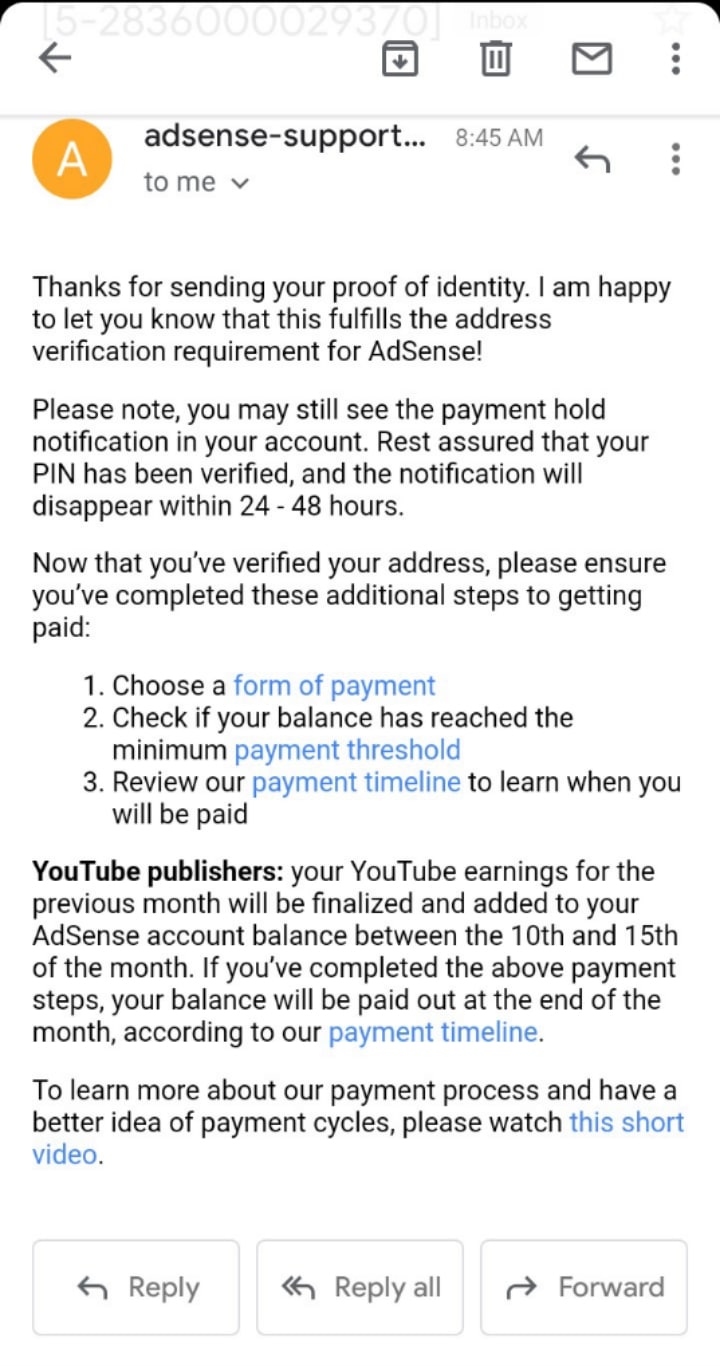The height and width of the screenshot is (1366, 720).
Task: Delete this email with trash icon
Action: point(495,60)
